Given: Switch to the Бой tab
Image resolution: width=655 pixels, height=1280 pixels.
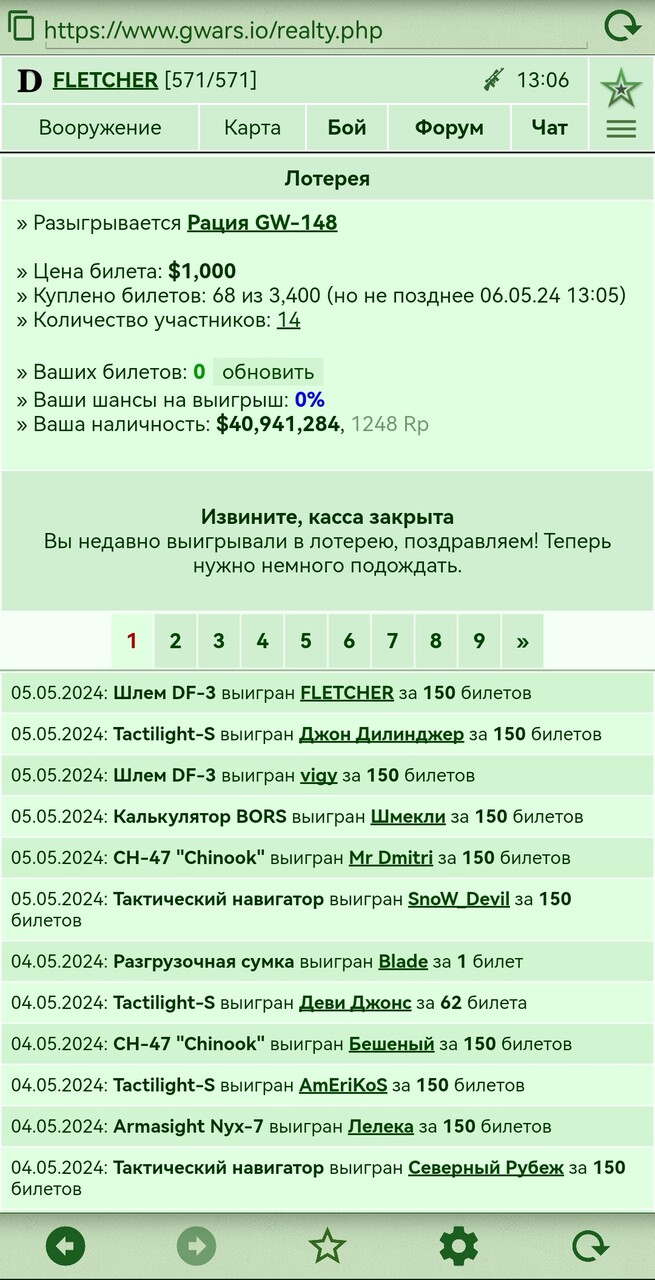Looking at the screenshot, I should [347, 128].
